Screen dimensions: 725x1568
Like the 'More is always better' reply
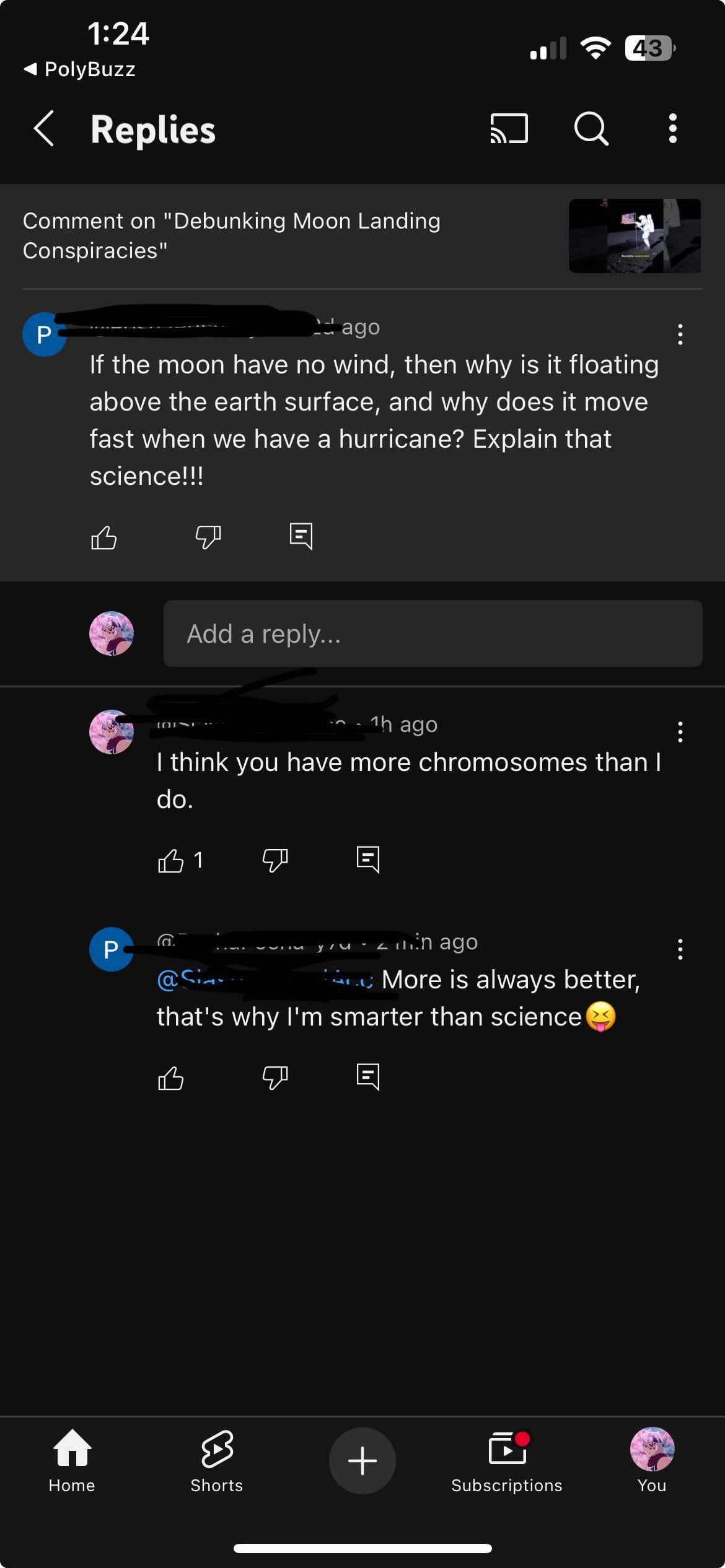171,1078
